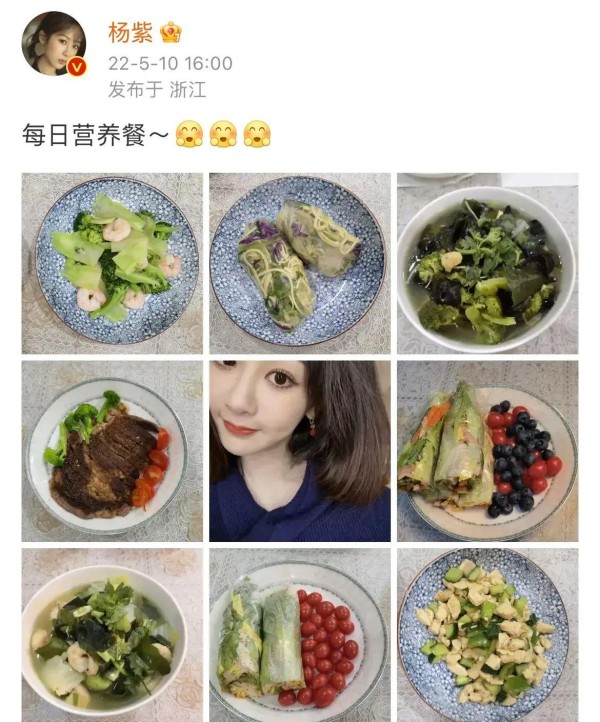Open the seaweed shrimp soup photo
The image size is (600, 722).
coord(112,634)
